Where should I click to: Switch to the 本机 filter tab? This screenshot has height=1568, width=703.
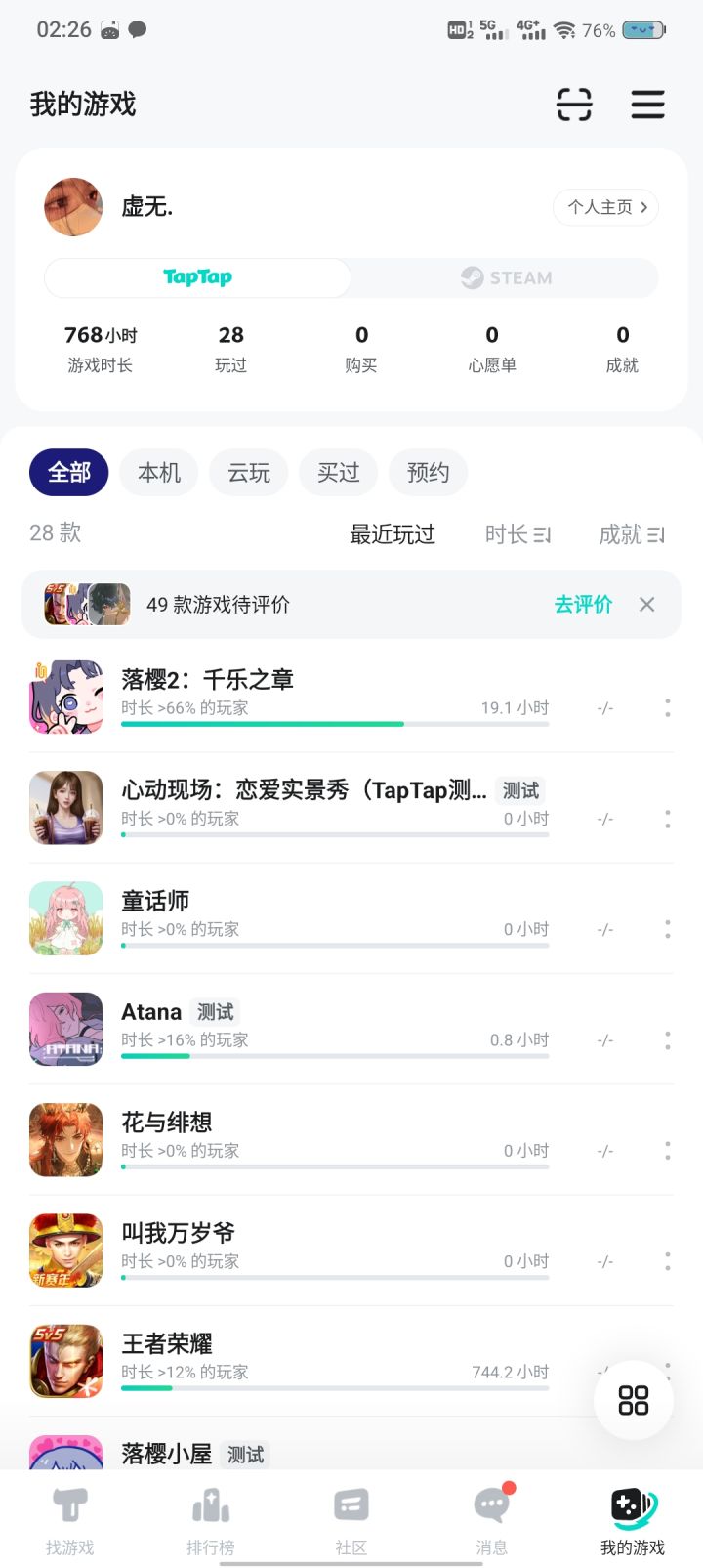(158, 472)
